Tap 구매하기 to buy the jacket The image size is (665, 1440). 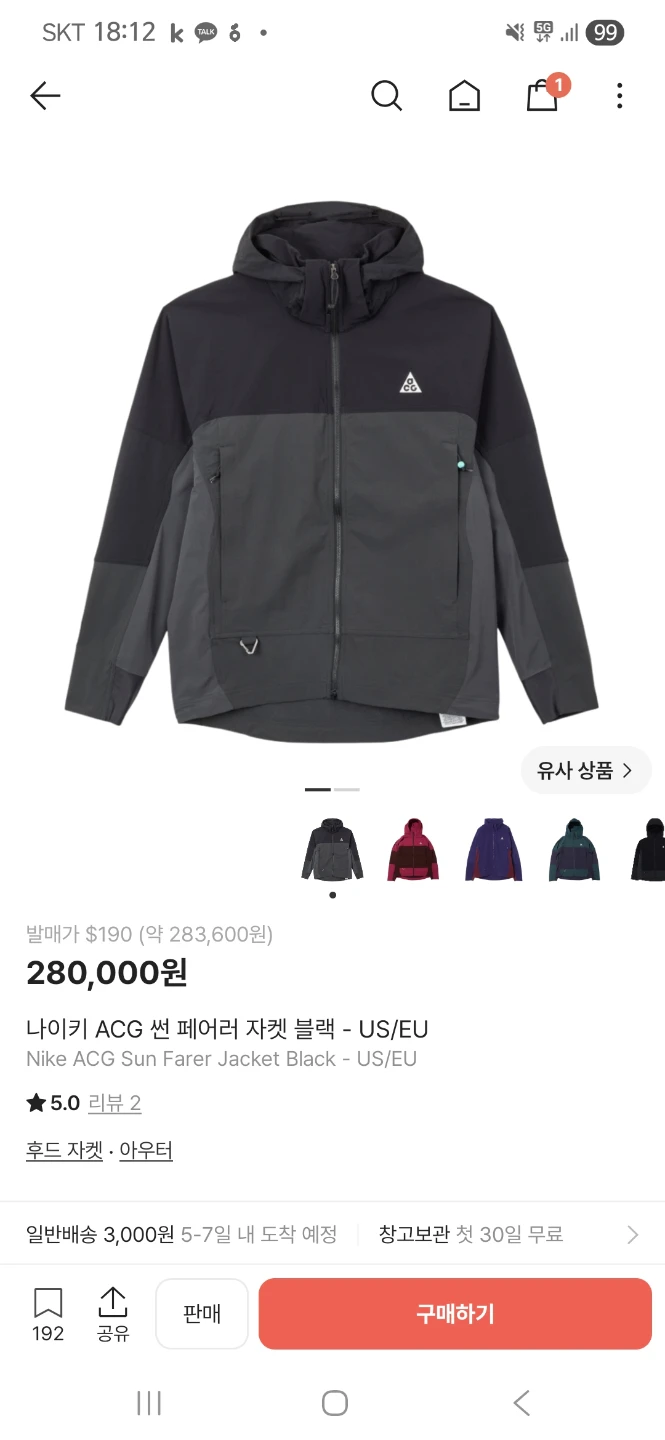(x=455, y=1314)
